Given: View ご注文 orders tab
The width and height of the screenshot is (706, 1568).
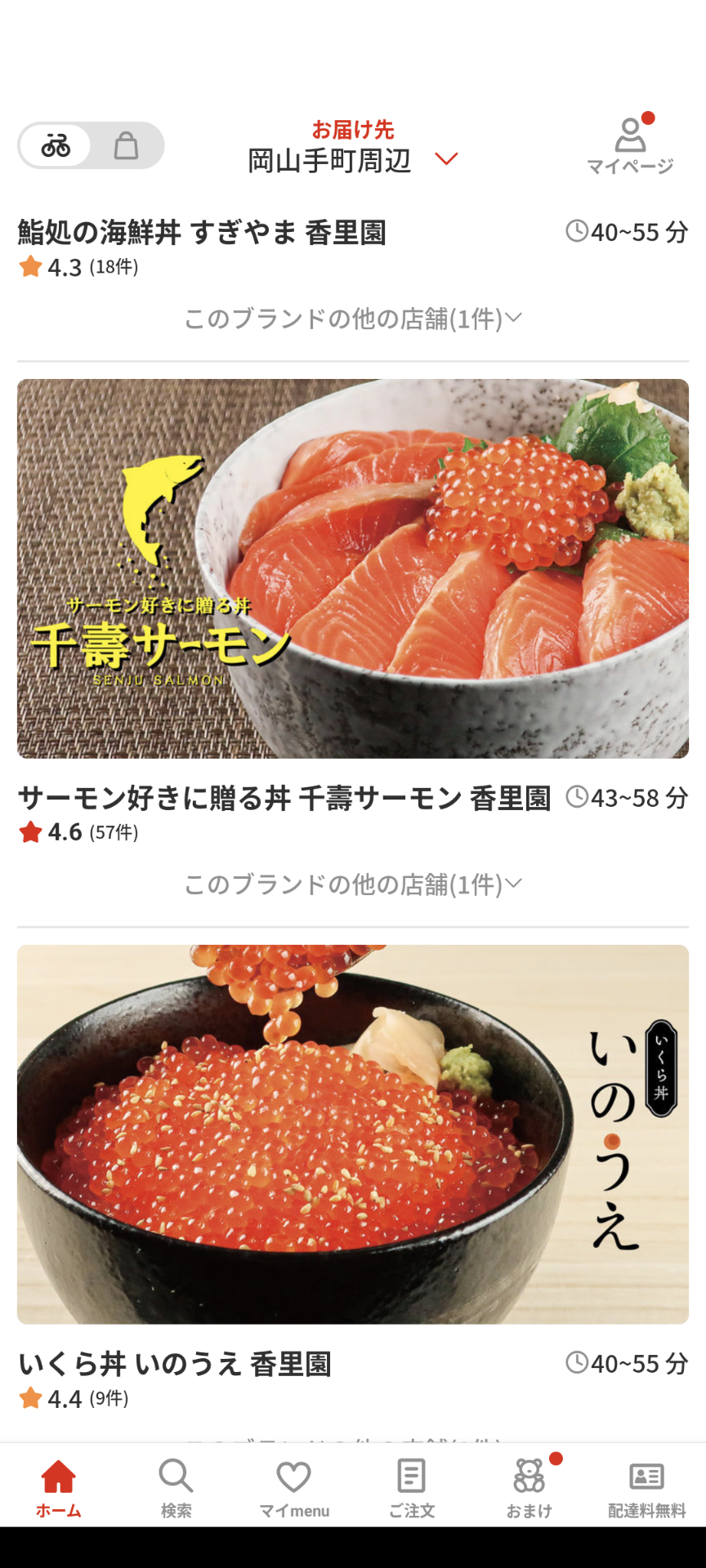Looking at the screenshot, I should 411,1488.
